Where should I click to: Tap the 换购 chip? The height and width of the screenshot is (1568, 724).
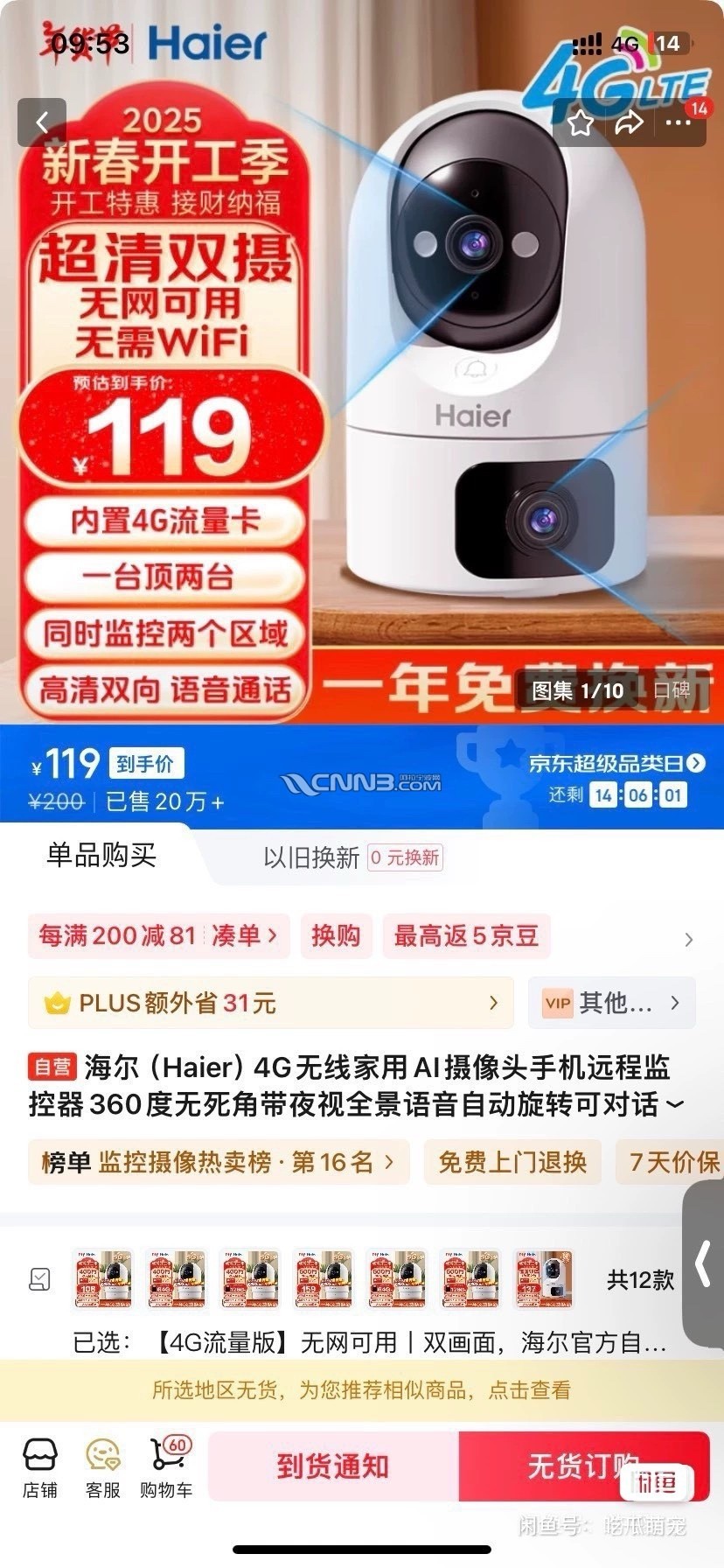coord(336,935)
